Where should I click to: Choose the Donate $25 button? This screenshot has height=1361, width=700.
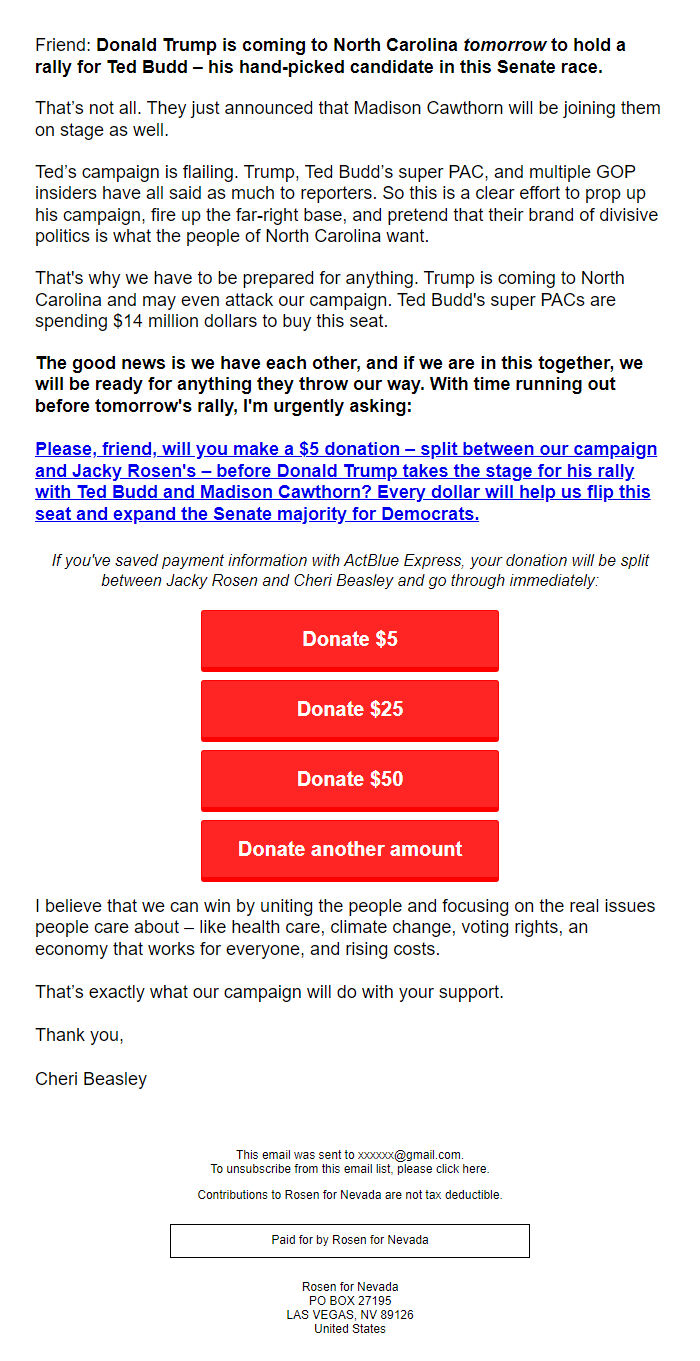[x=350, y=710]
